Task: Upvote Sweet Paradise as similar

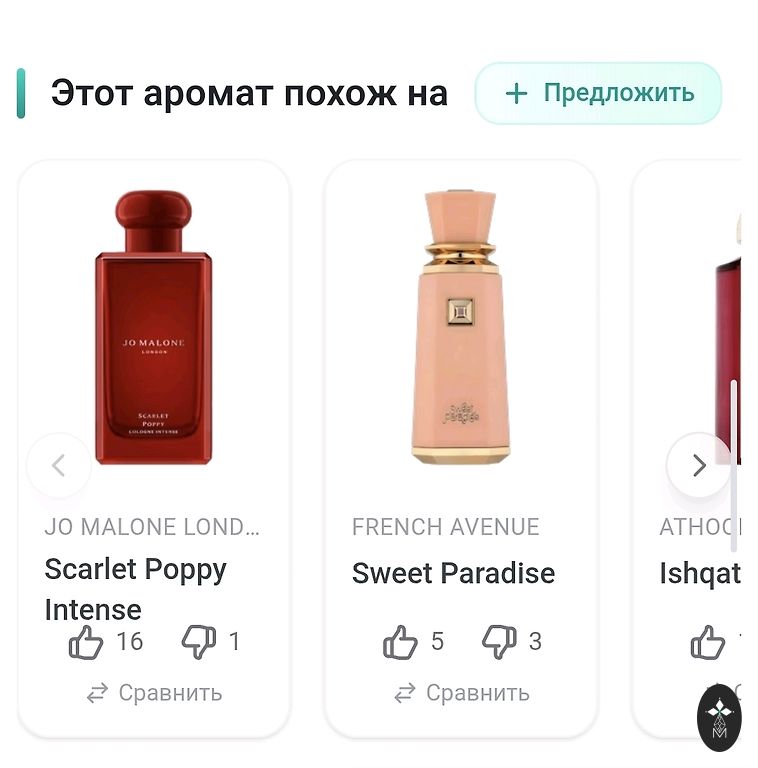Action: click(400, 642)
